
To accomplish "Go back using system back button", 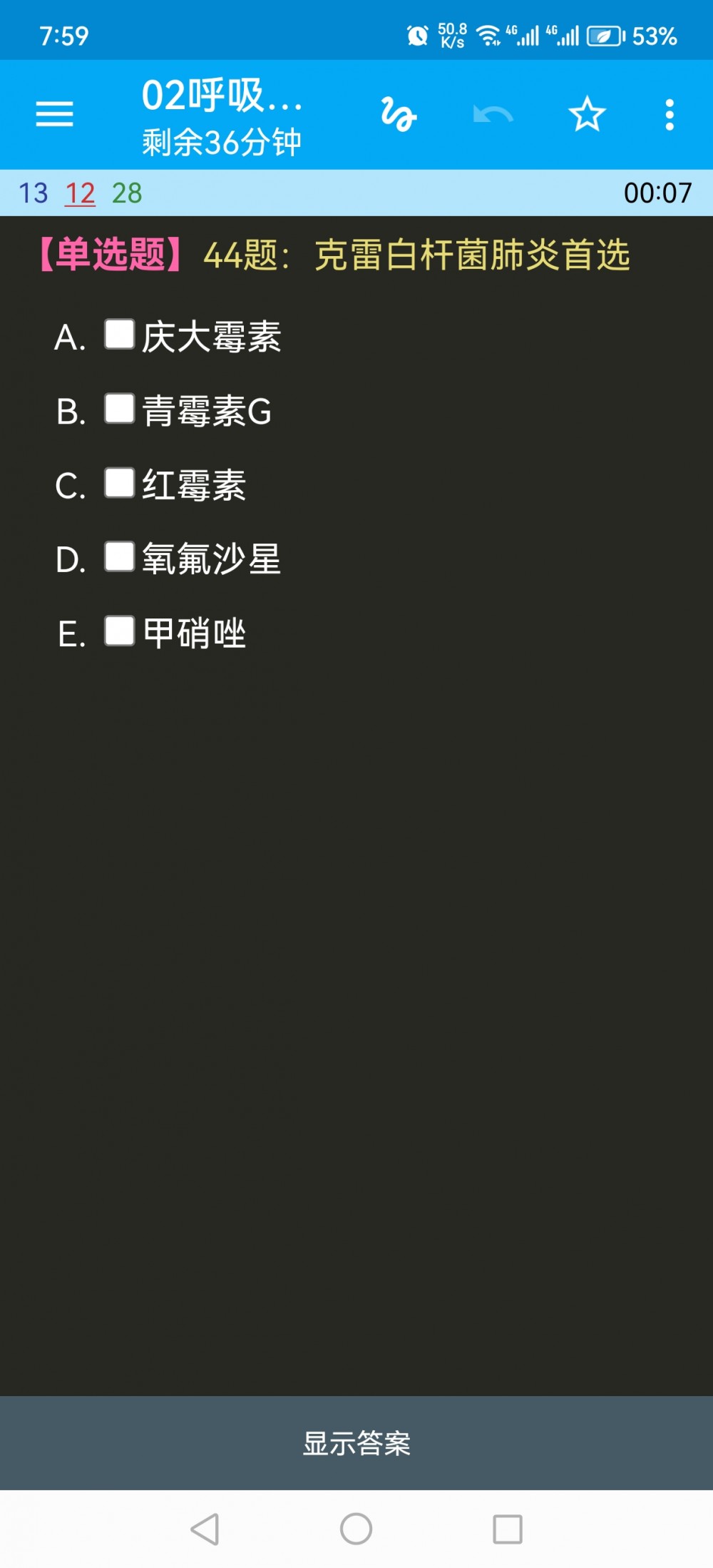I will pos(205,1529).
